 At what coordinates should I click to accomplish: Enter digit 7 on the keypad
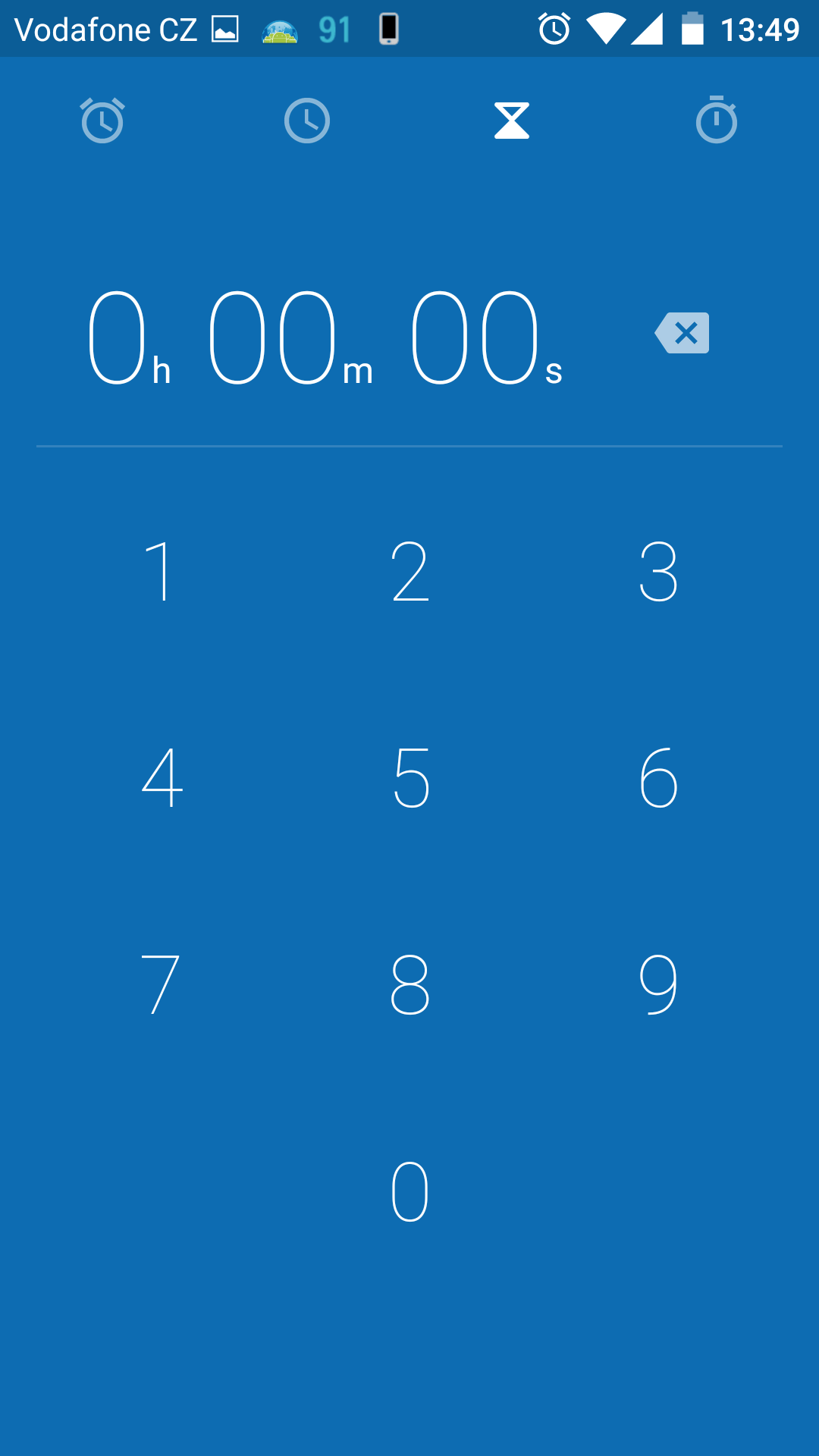pyautogui.click(x=160, y=984)
